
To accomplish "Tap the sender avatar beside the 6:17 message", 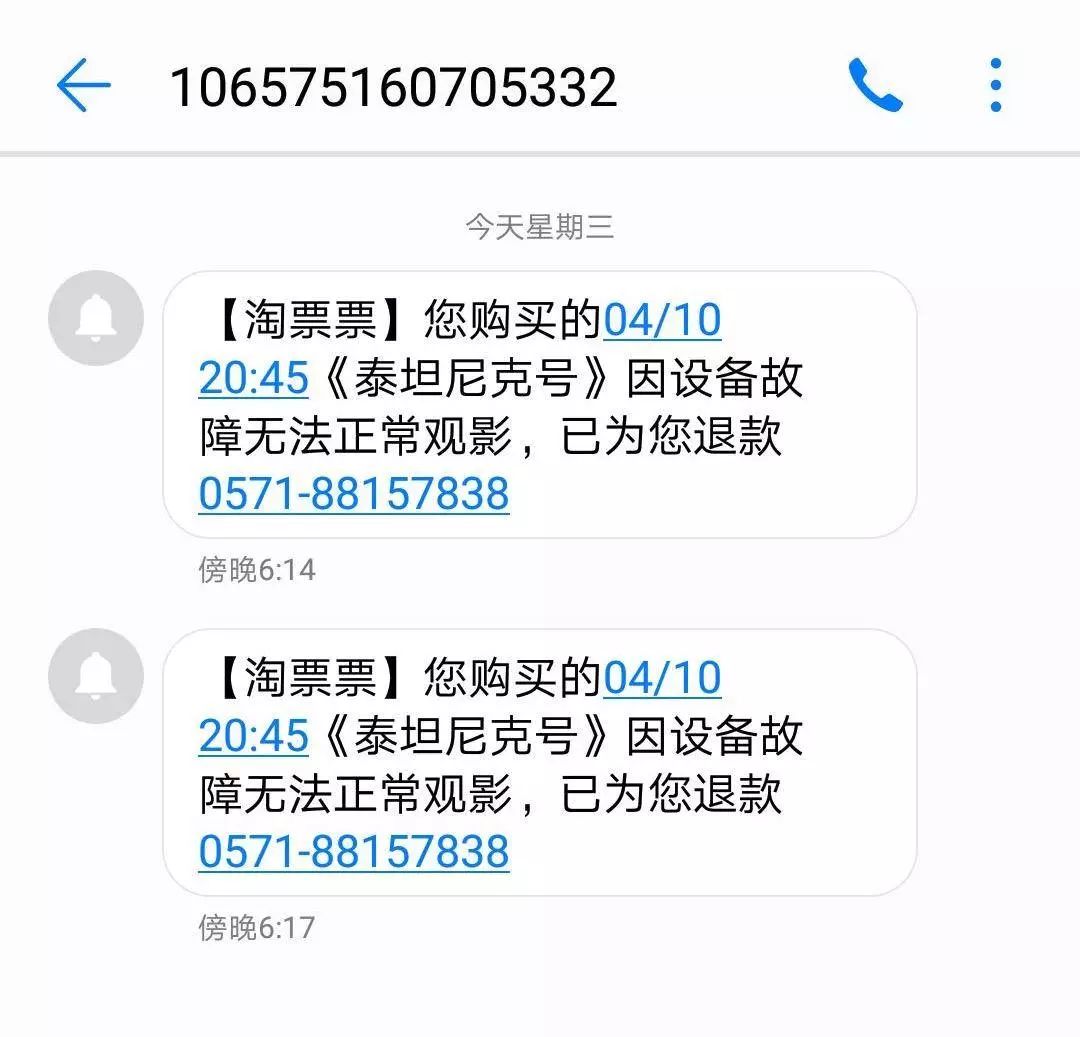I will [x=96, y=676].
